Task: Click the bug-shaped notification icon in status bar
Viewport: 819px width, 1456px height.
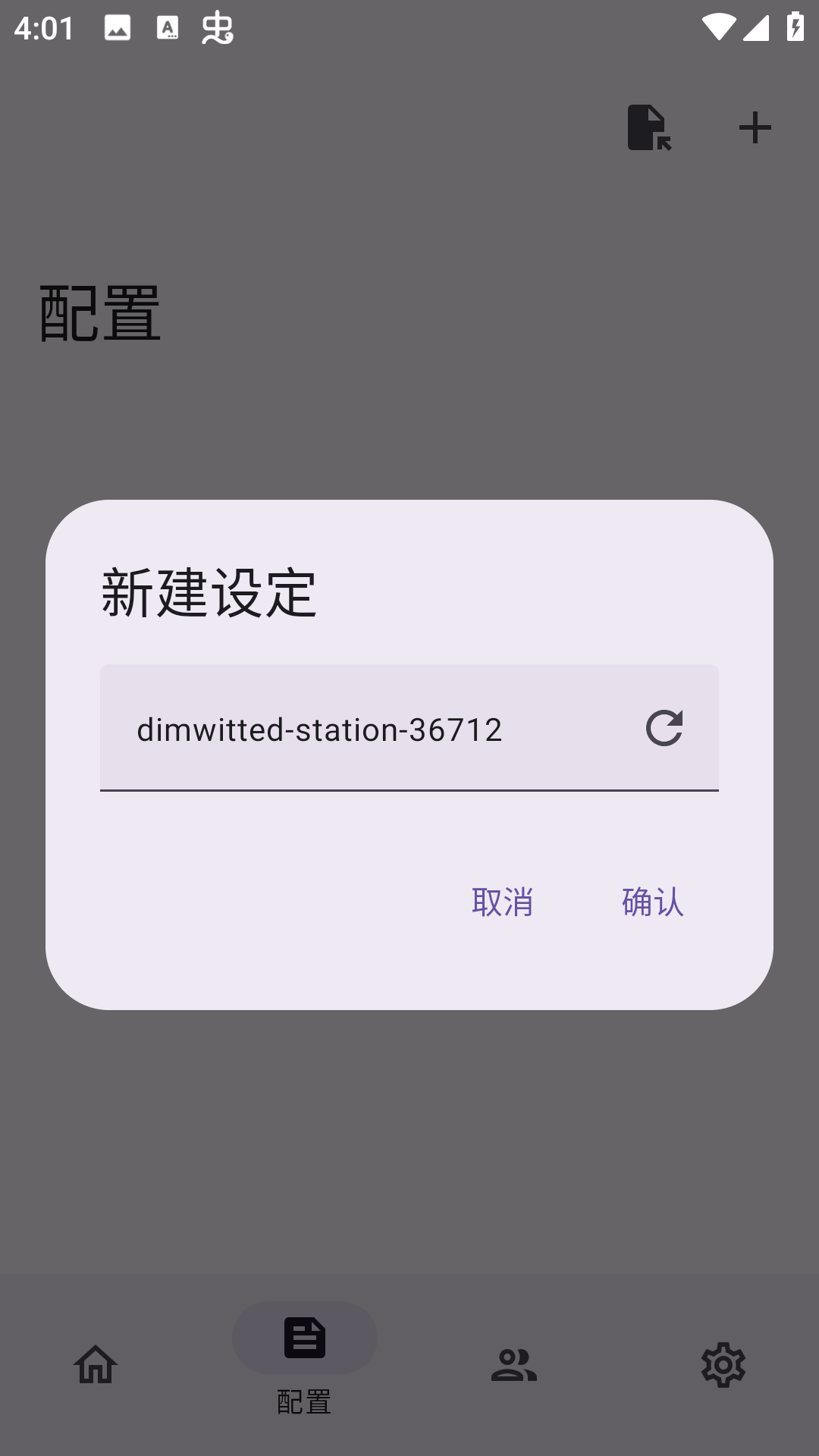Action: (x=215, y=29)
